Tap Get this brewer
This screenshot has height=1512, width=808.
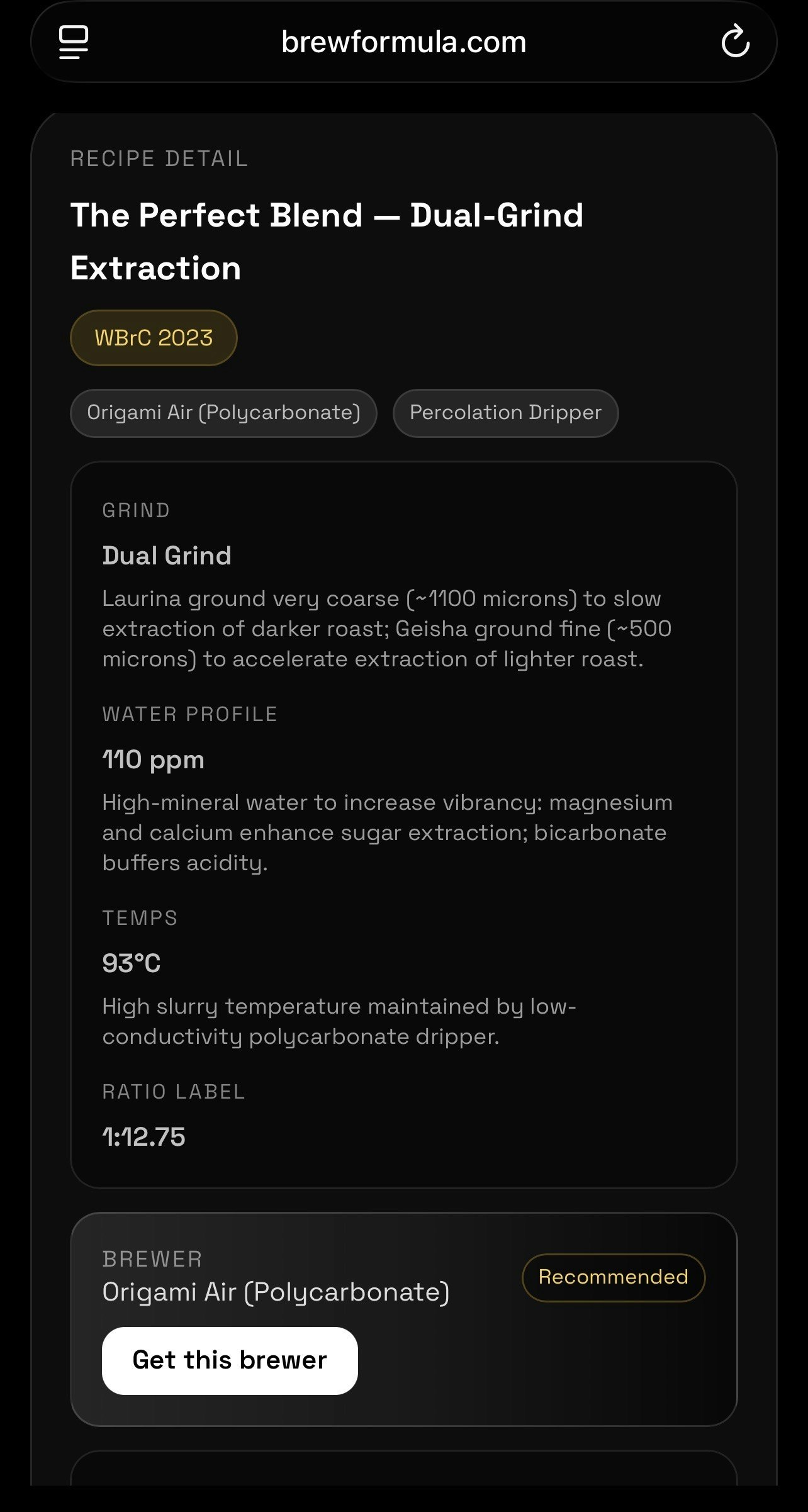(229, 1360)
